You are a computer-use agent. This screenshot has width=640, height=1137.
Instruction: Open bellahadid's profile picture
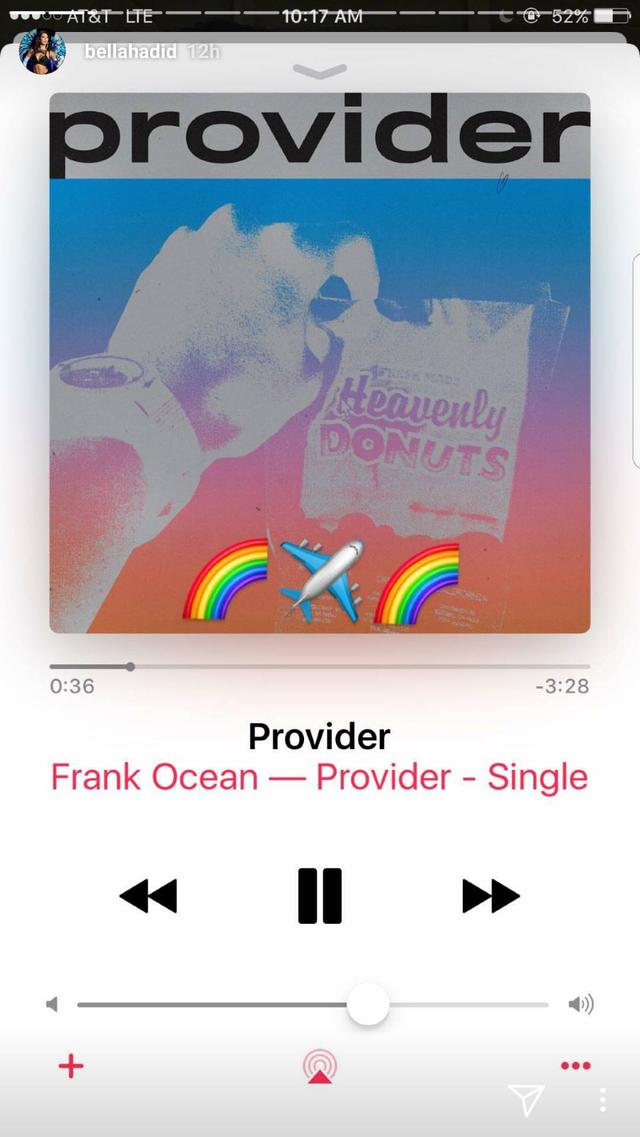42,52
